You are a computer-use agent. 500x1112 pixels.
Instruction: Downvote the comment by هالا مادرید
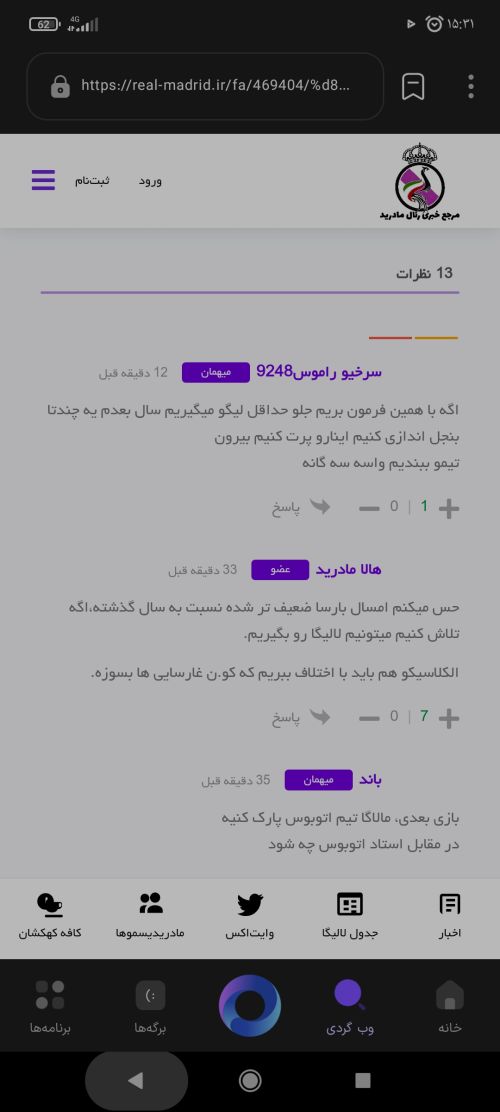pos(369,718)
